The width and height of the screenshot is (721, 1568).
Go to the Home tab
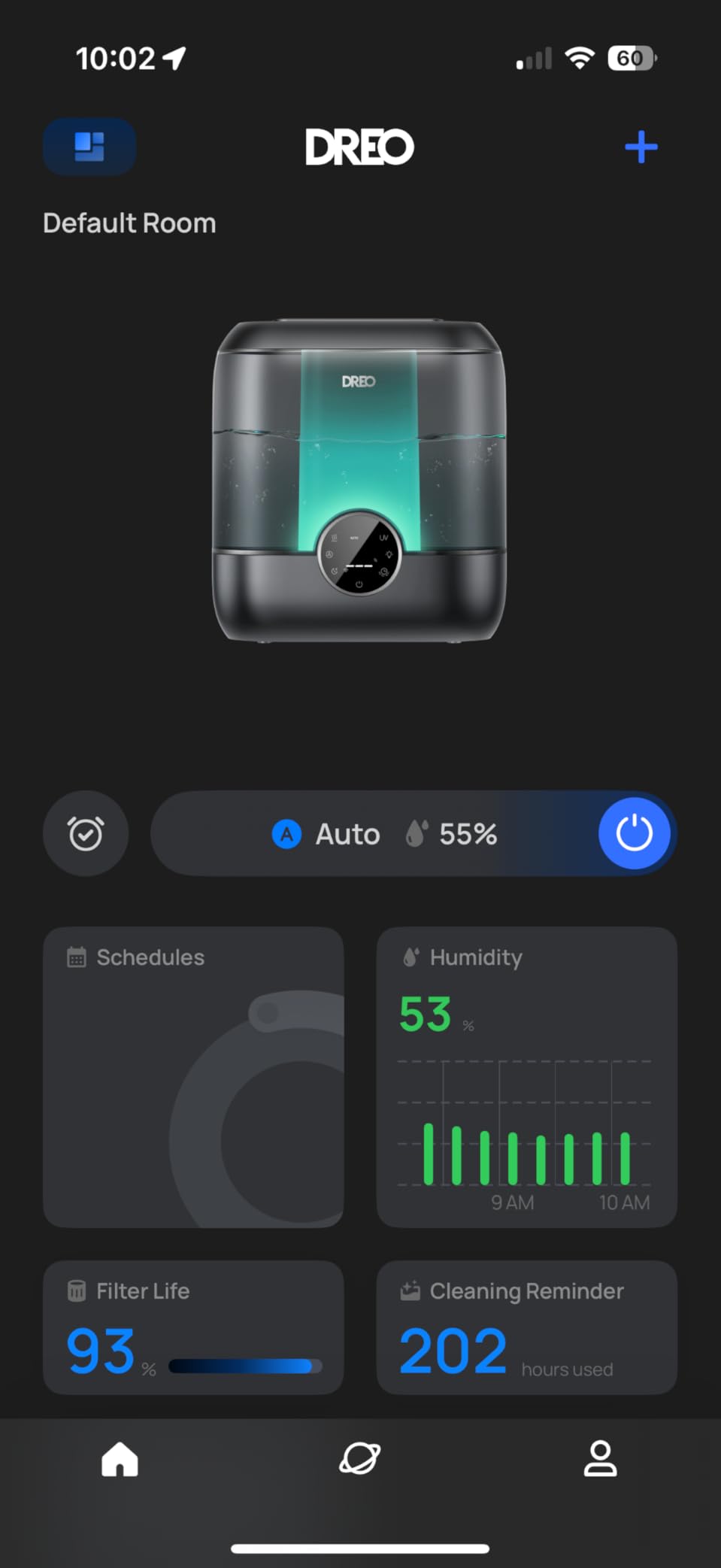[x=120, y=1459]
